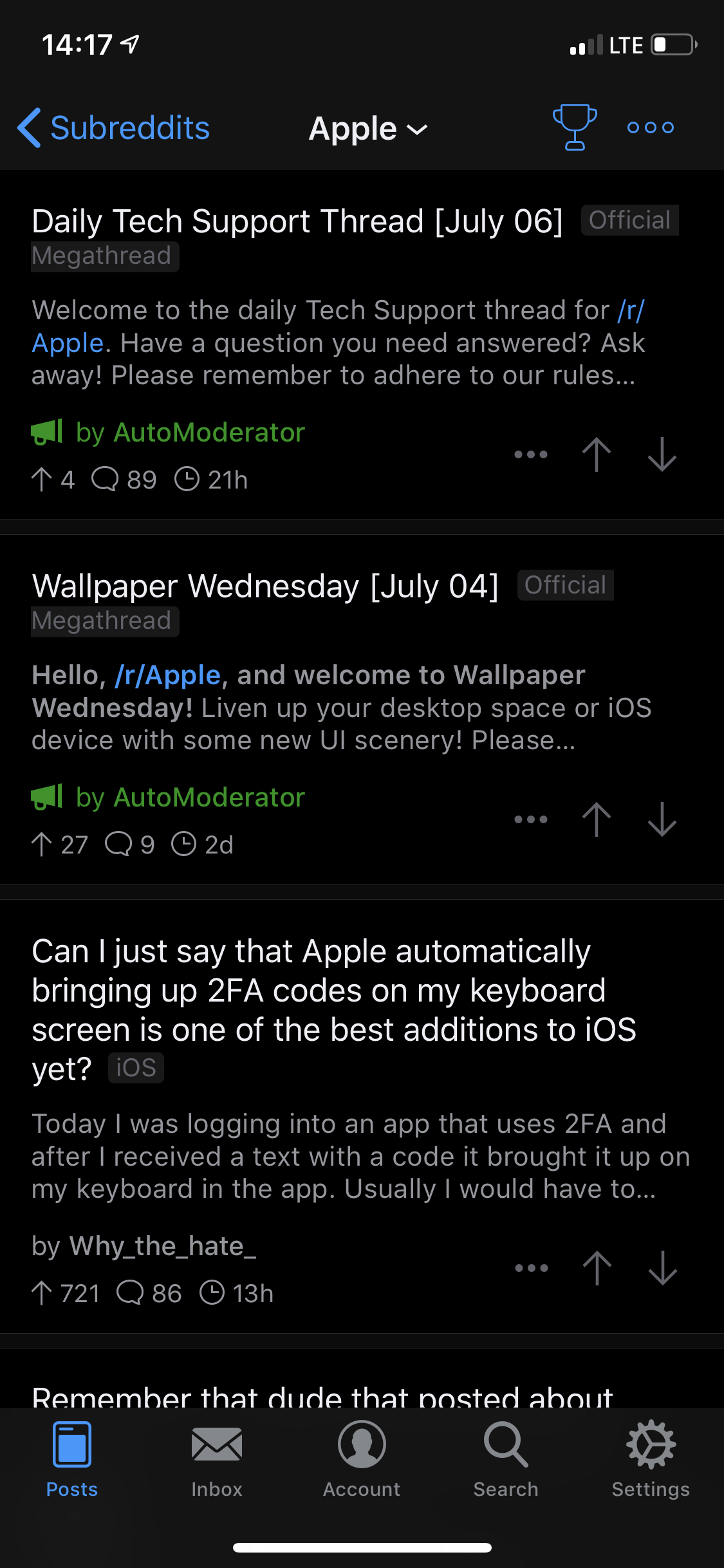Downvote the post by Why_the_hate_
This screenshot has width=724, height=1568.
pos(662,1268)
